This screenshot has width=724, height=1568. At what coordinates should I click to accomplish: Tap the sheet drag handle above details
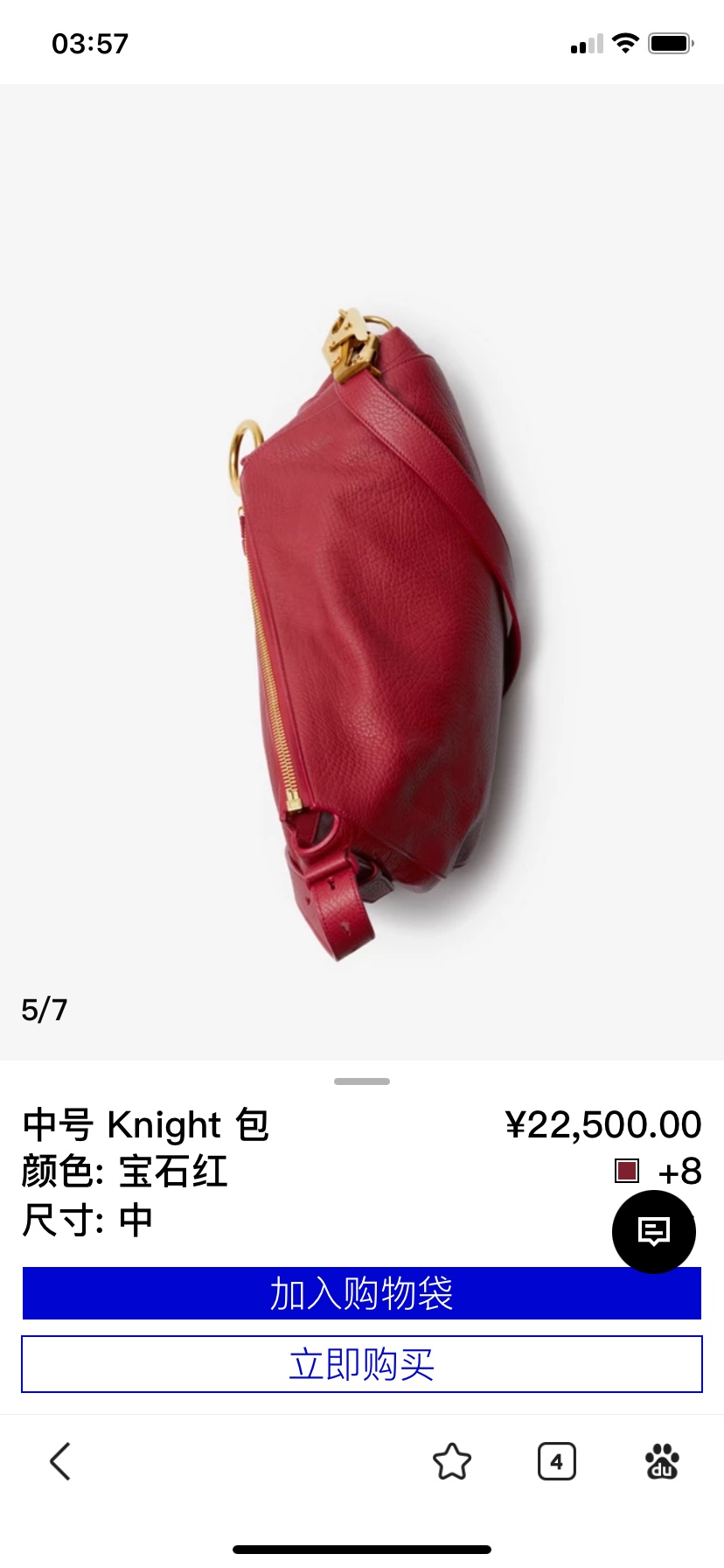click(362, 1081)
